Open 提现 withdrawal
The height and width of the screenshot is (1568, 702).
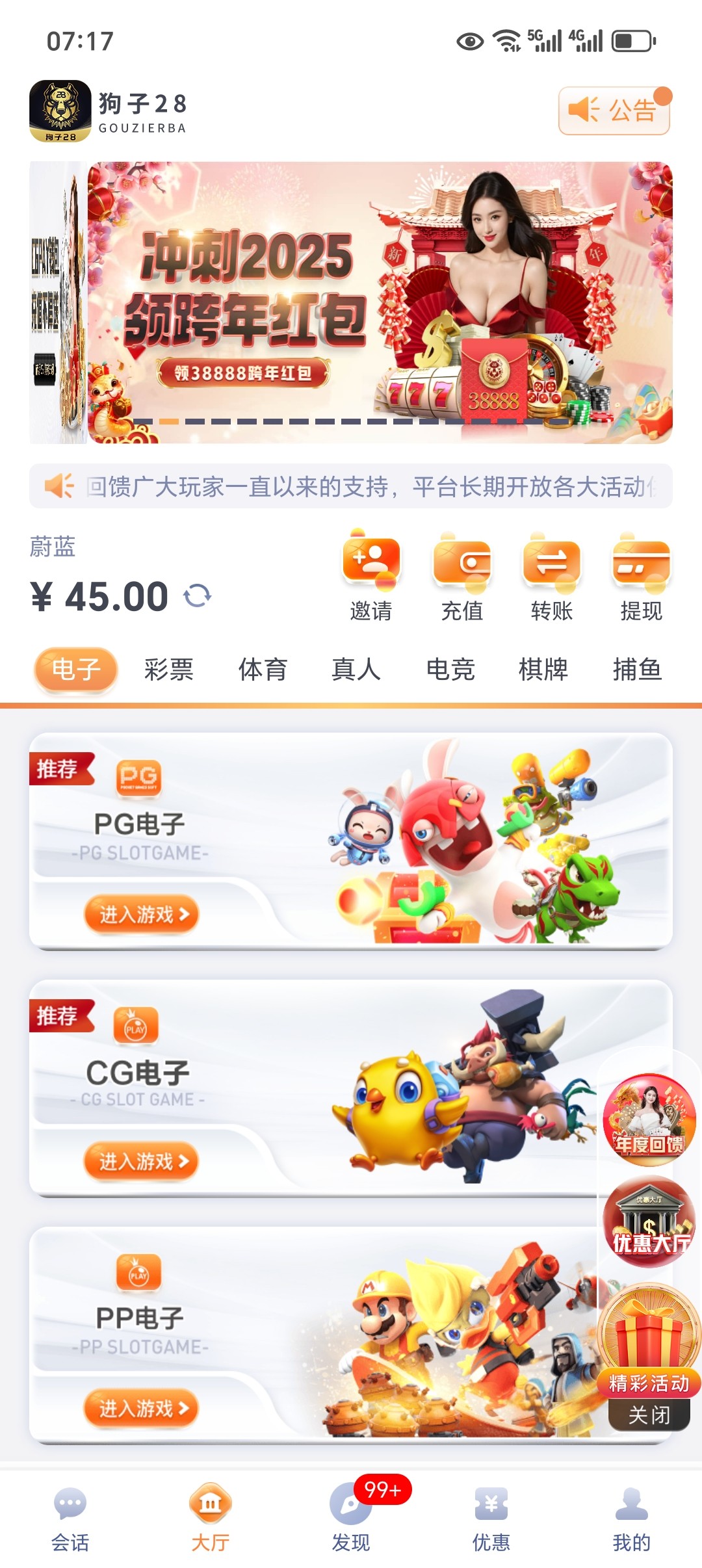pyautogui.click(x=641, y=576)
